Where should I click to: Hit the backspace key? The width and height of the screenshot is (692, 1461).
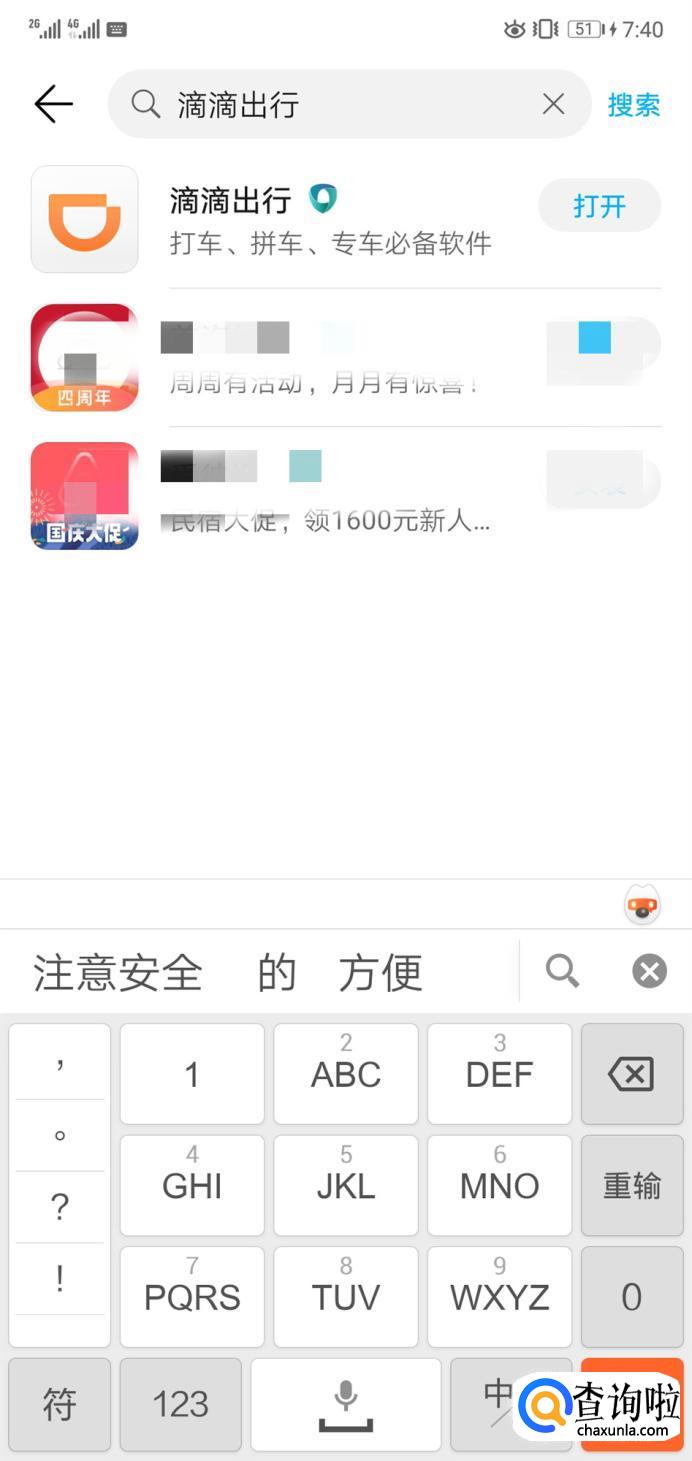pos(631,1074)
